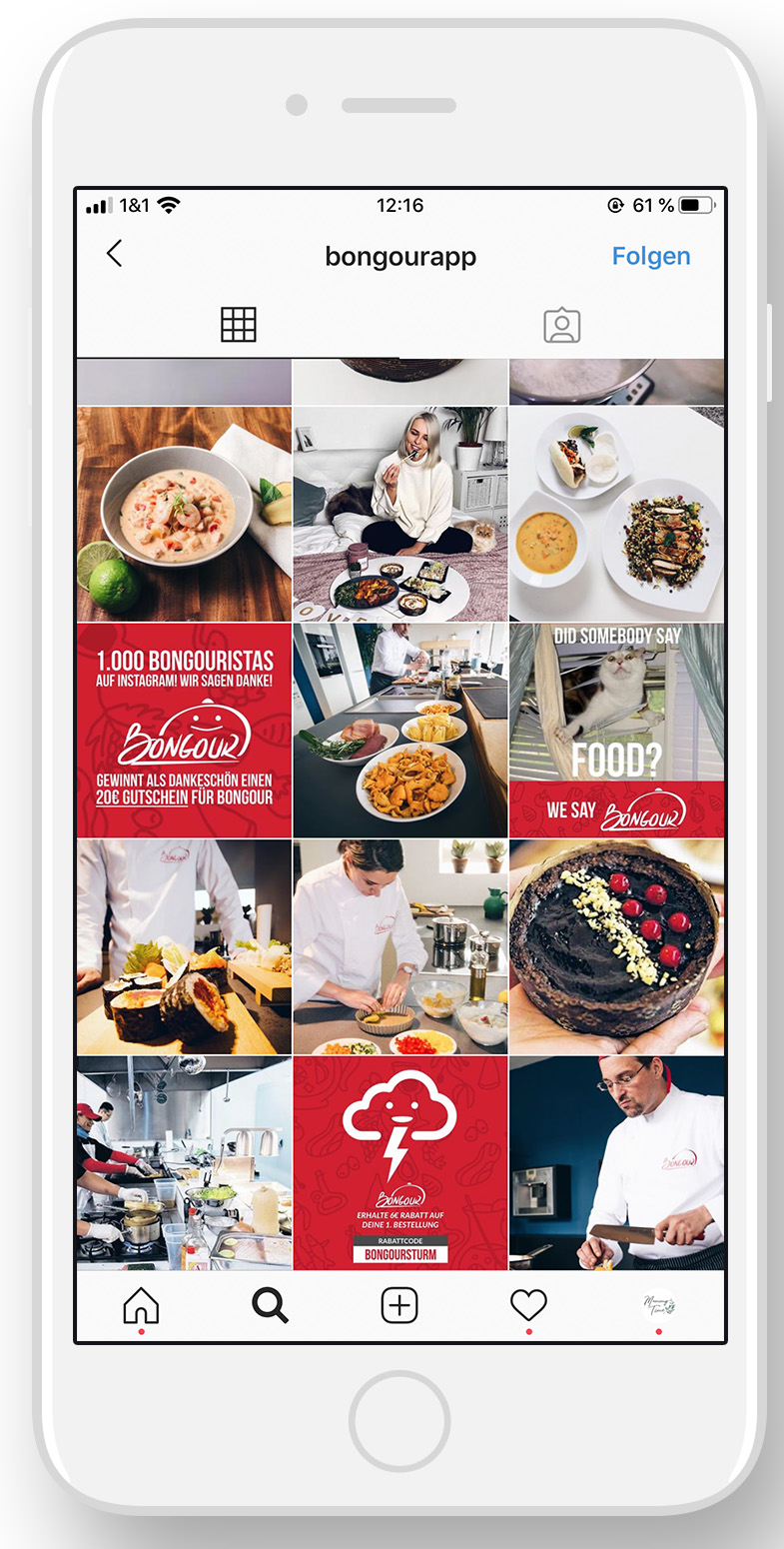
Task: Open the chef cutting with knife post
Action: coord(616,1163)
